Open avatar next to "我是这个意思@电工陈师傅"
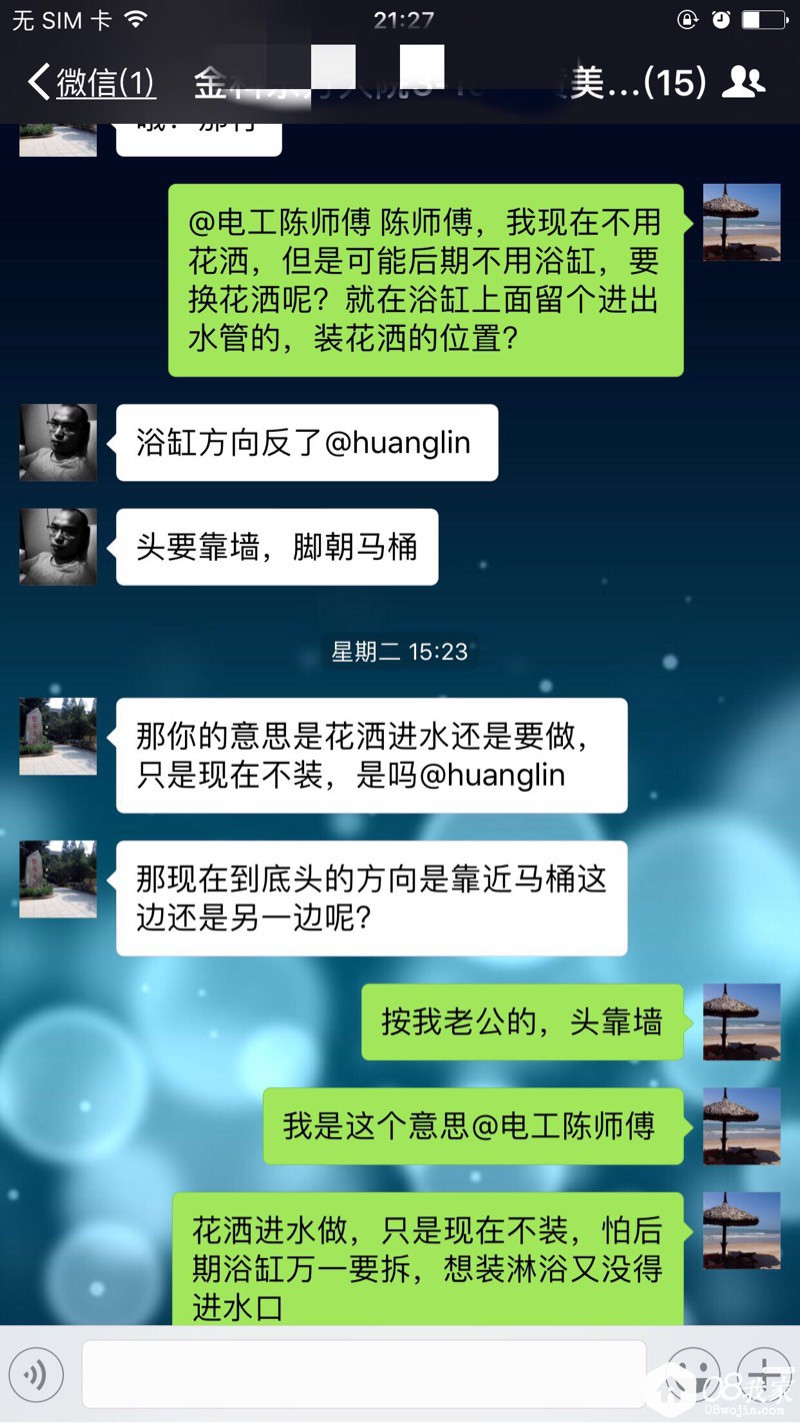This screenshot has width=800, height=1423. tap(741, 1126)
